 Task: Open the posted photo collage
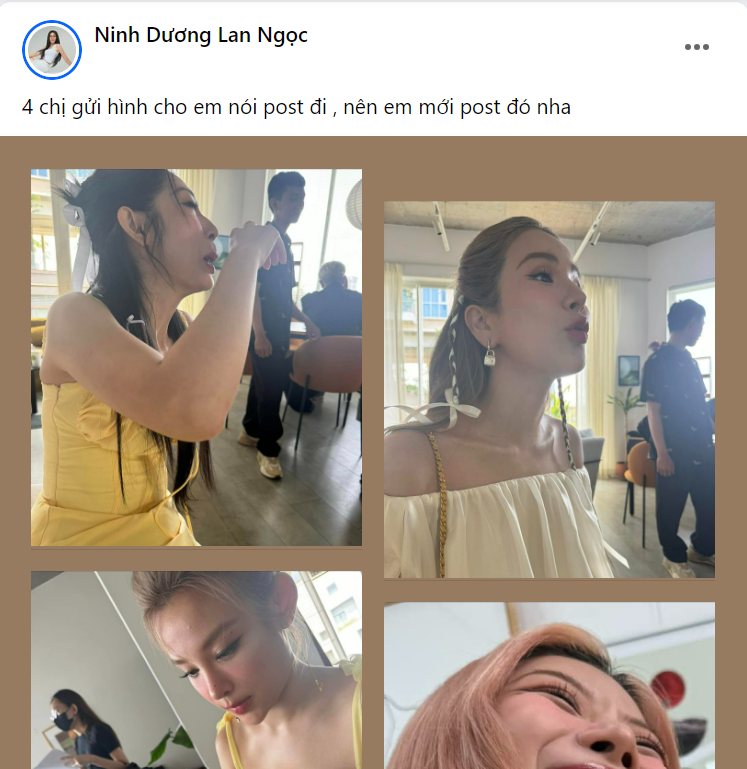pyautogui.click(x=373, y=452)
